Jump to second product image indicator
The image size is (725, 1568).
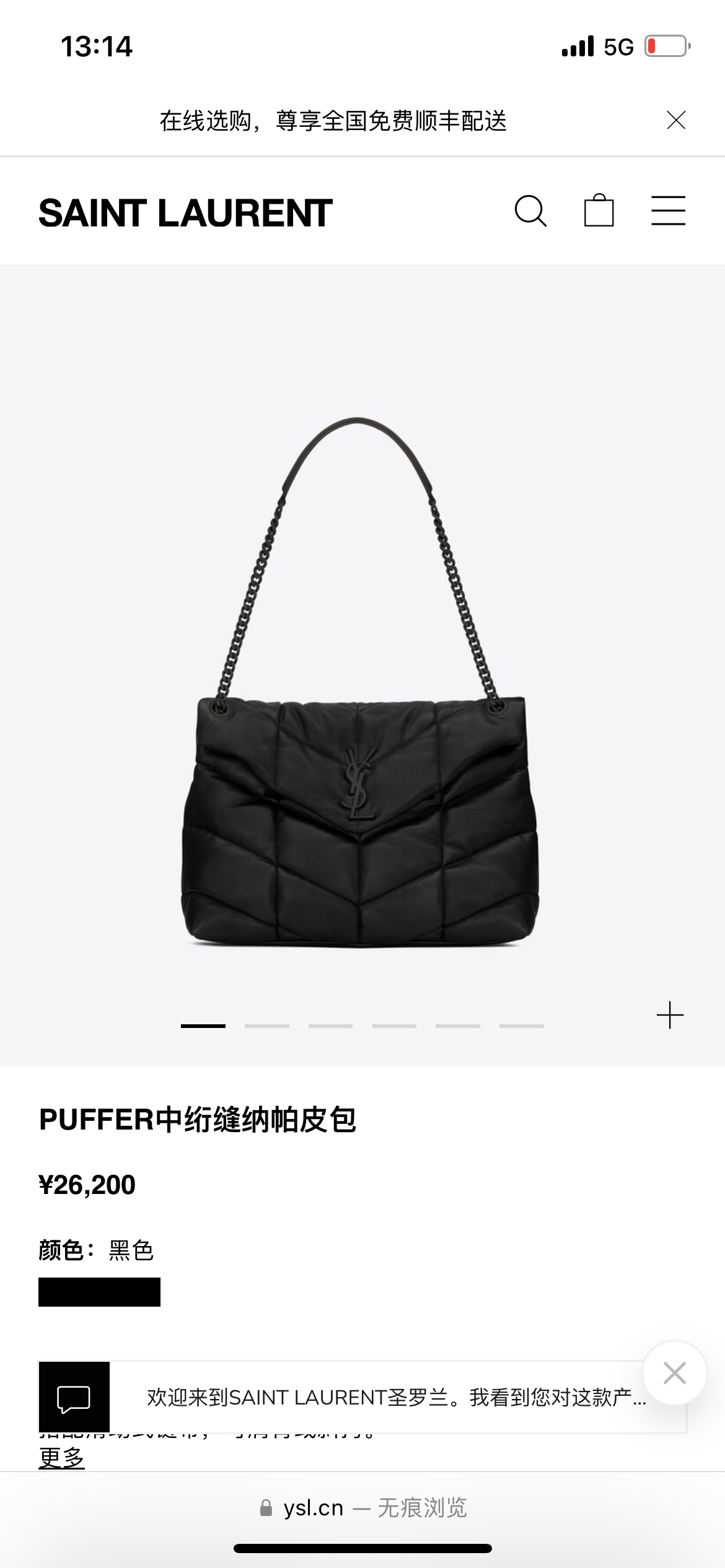pyautogui.click(x=266, y=1026)
